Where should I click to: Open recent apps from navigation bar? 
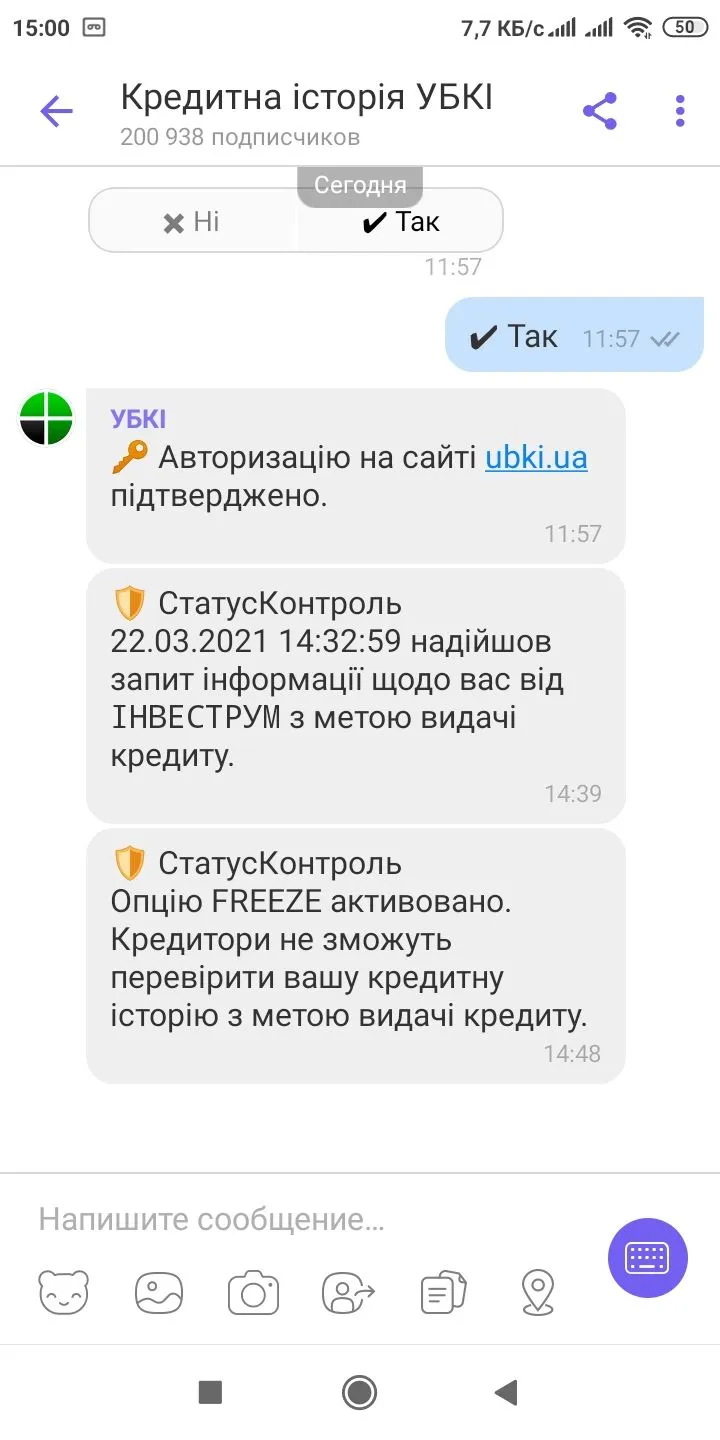click(x=210, y=1392)
